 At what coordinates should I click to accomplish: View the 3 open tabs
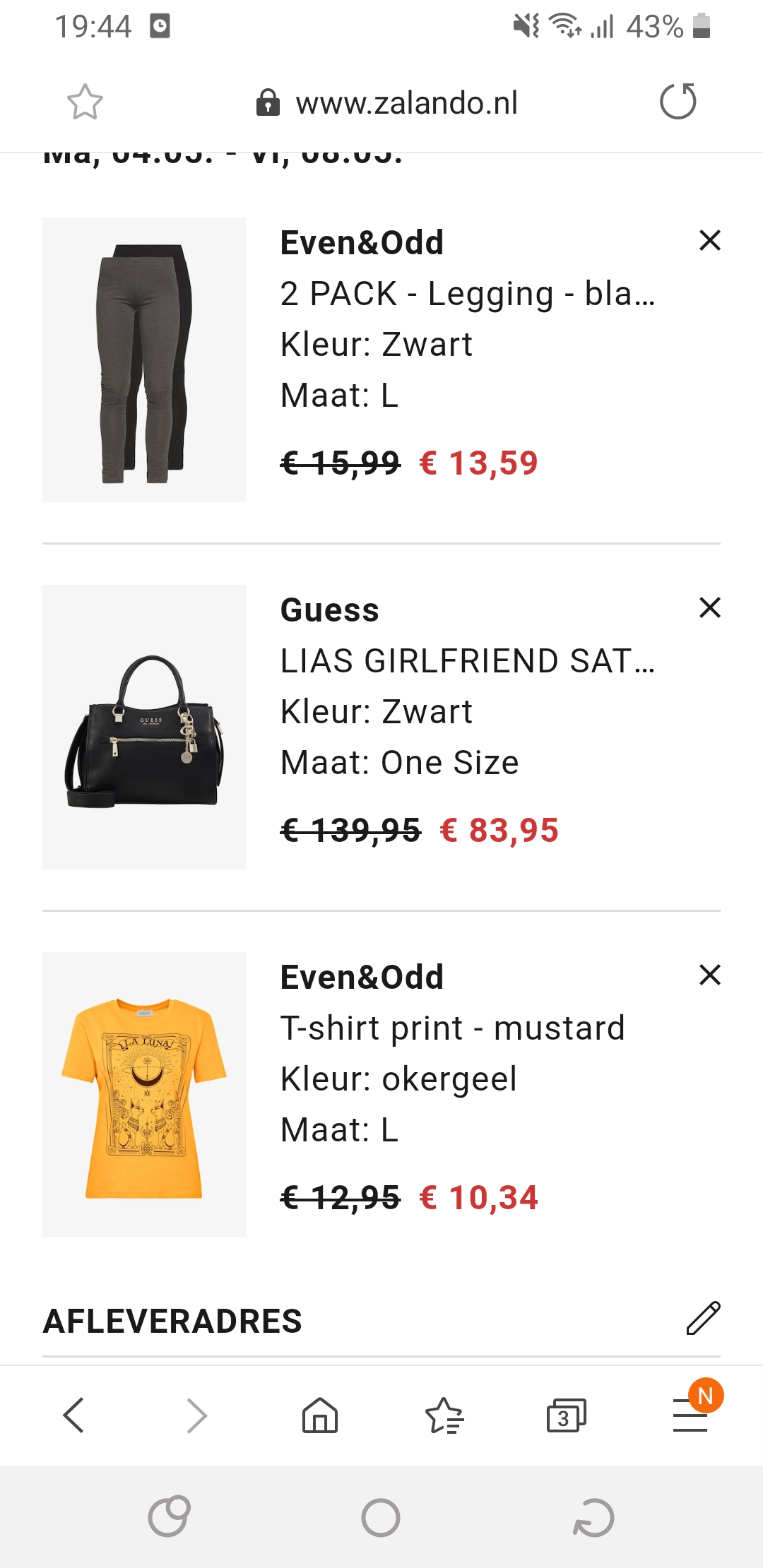(x=567, y=1415)
